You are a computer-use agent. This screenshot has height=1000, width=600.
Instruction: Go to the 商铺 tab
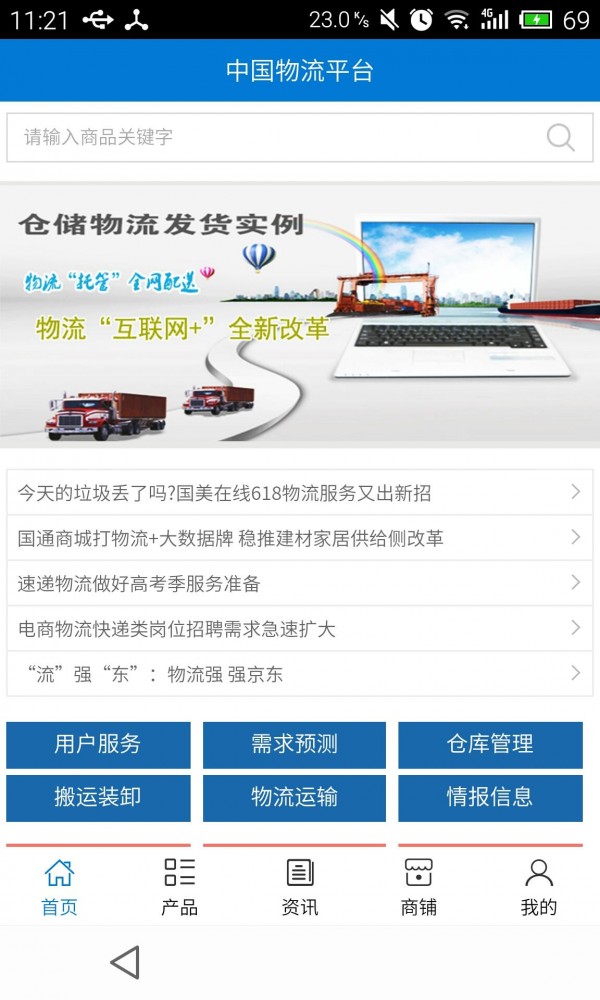pyautogui.click(x=419, y=886)
